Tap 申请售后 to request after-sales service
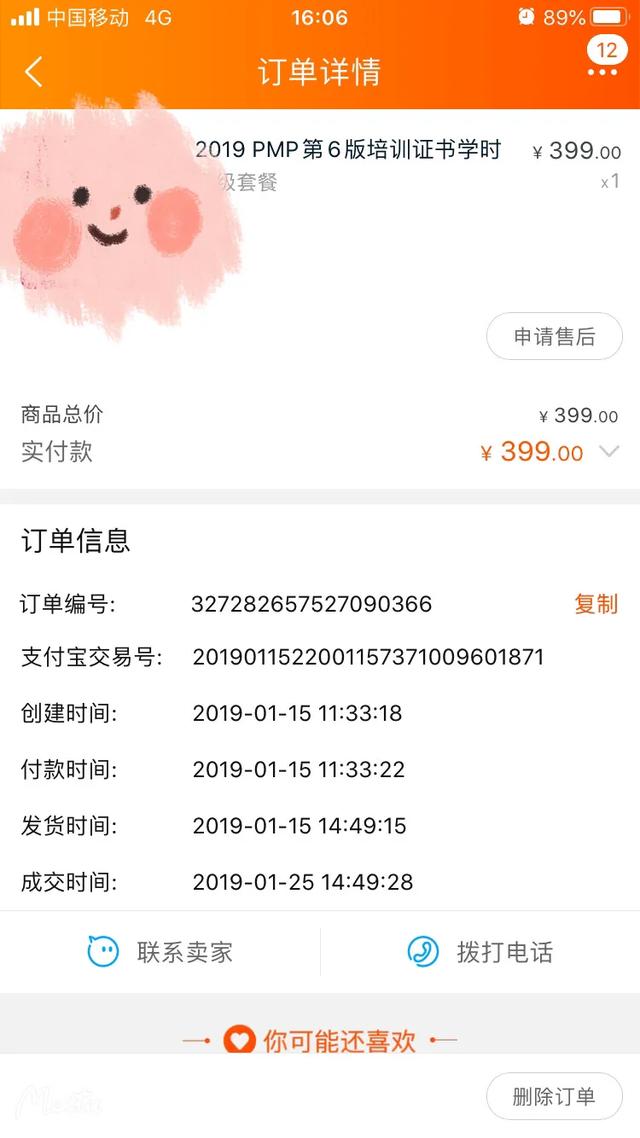The height and width of the screenshot is (1138, 640). click(x=554, y=336)
